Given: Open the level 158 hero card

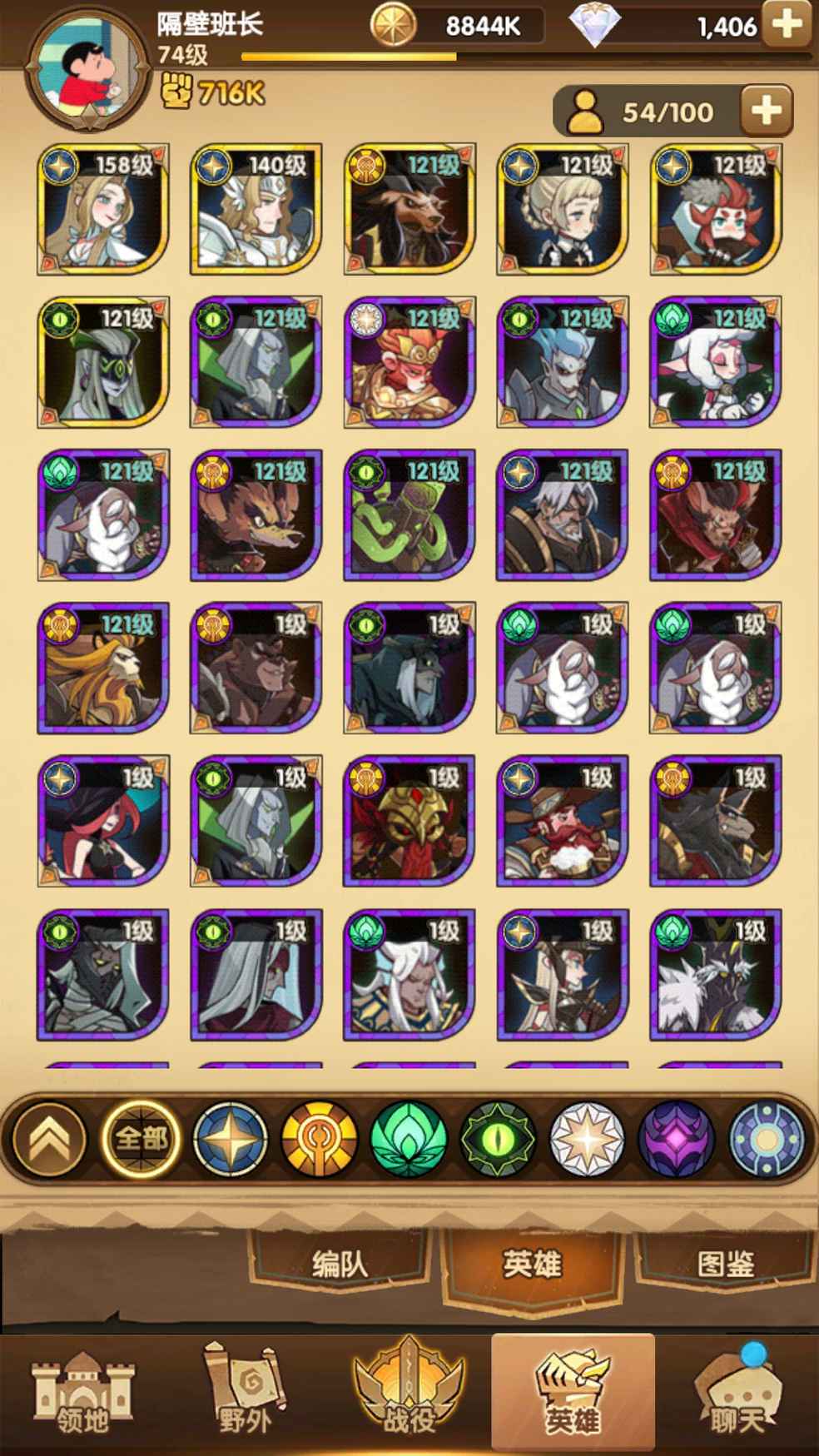Looking at the screenshot, I should tap(103, 210).
